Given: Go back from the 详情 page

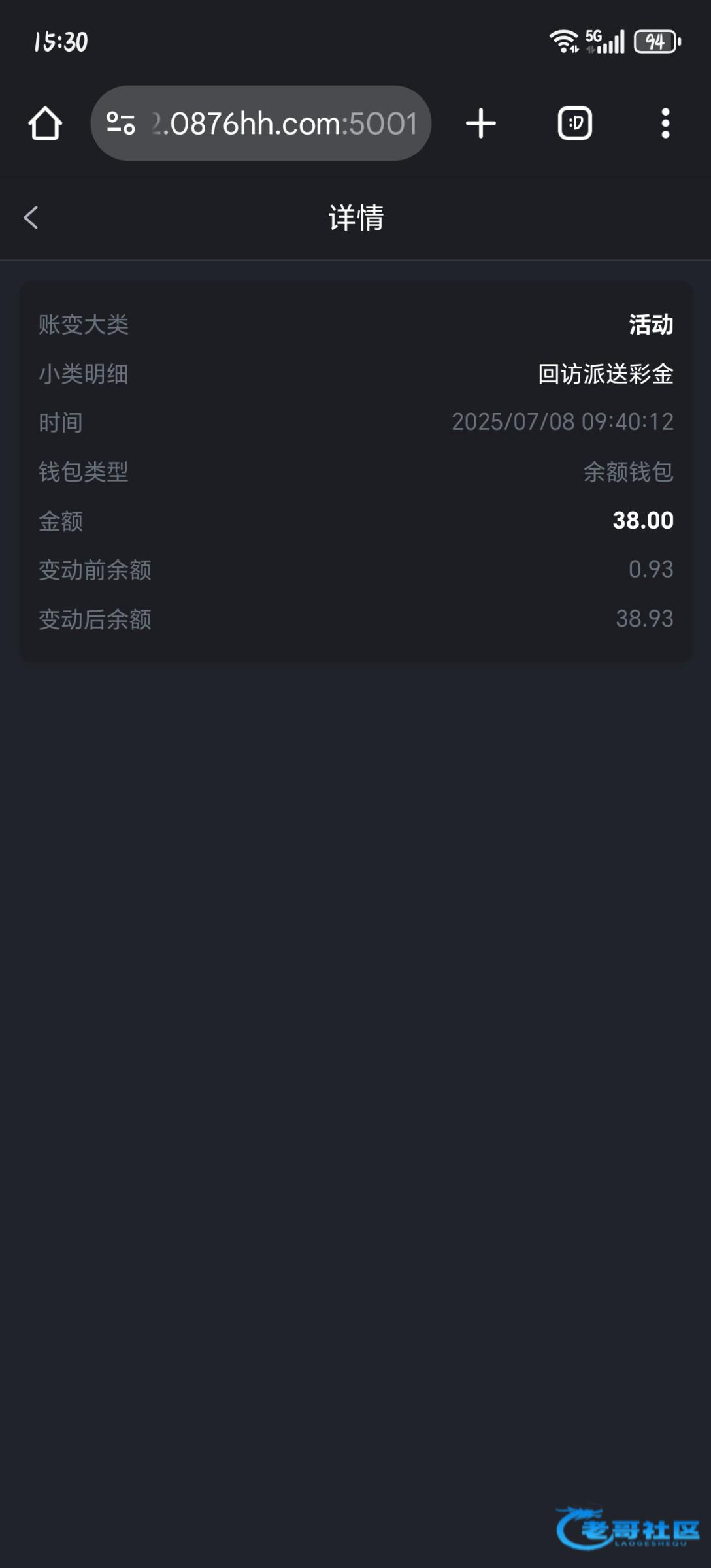Looking at the screenshot, I should (31, 218).
